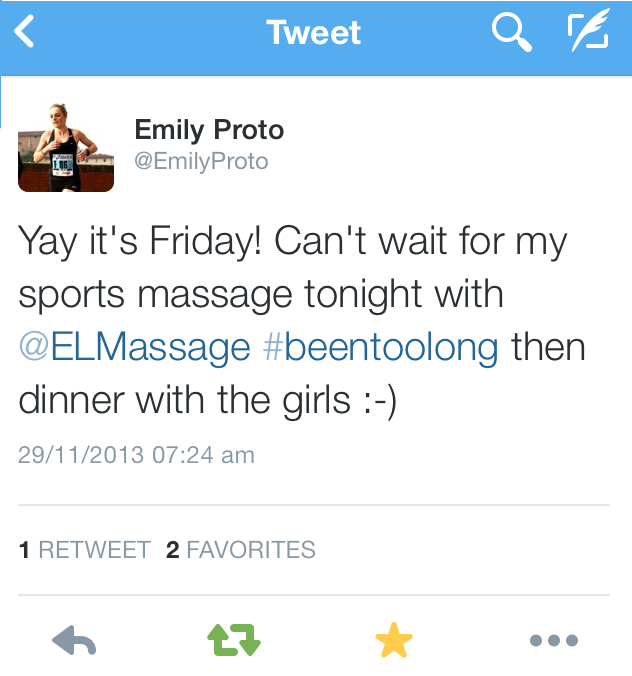
Task: Open more options for this tweet
Action: [553, 641]
